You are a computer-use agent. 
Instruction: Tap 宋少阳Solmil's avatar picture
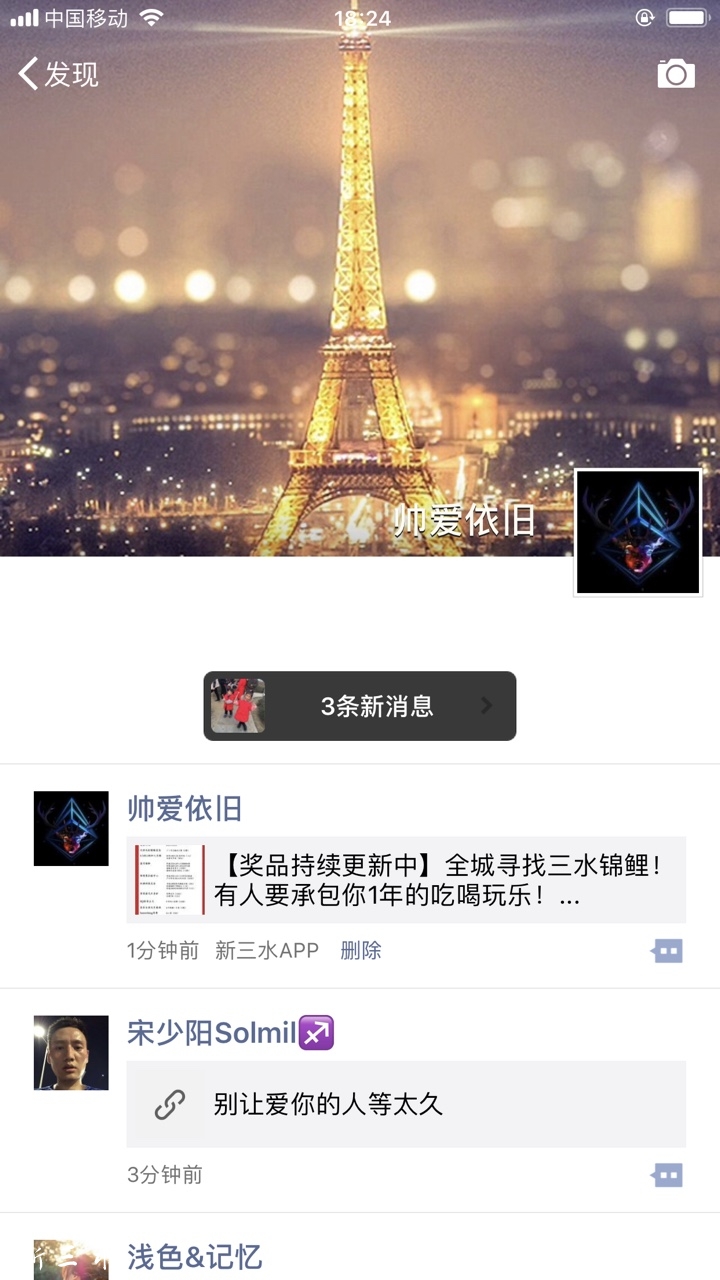pos(71,1052)
